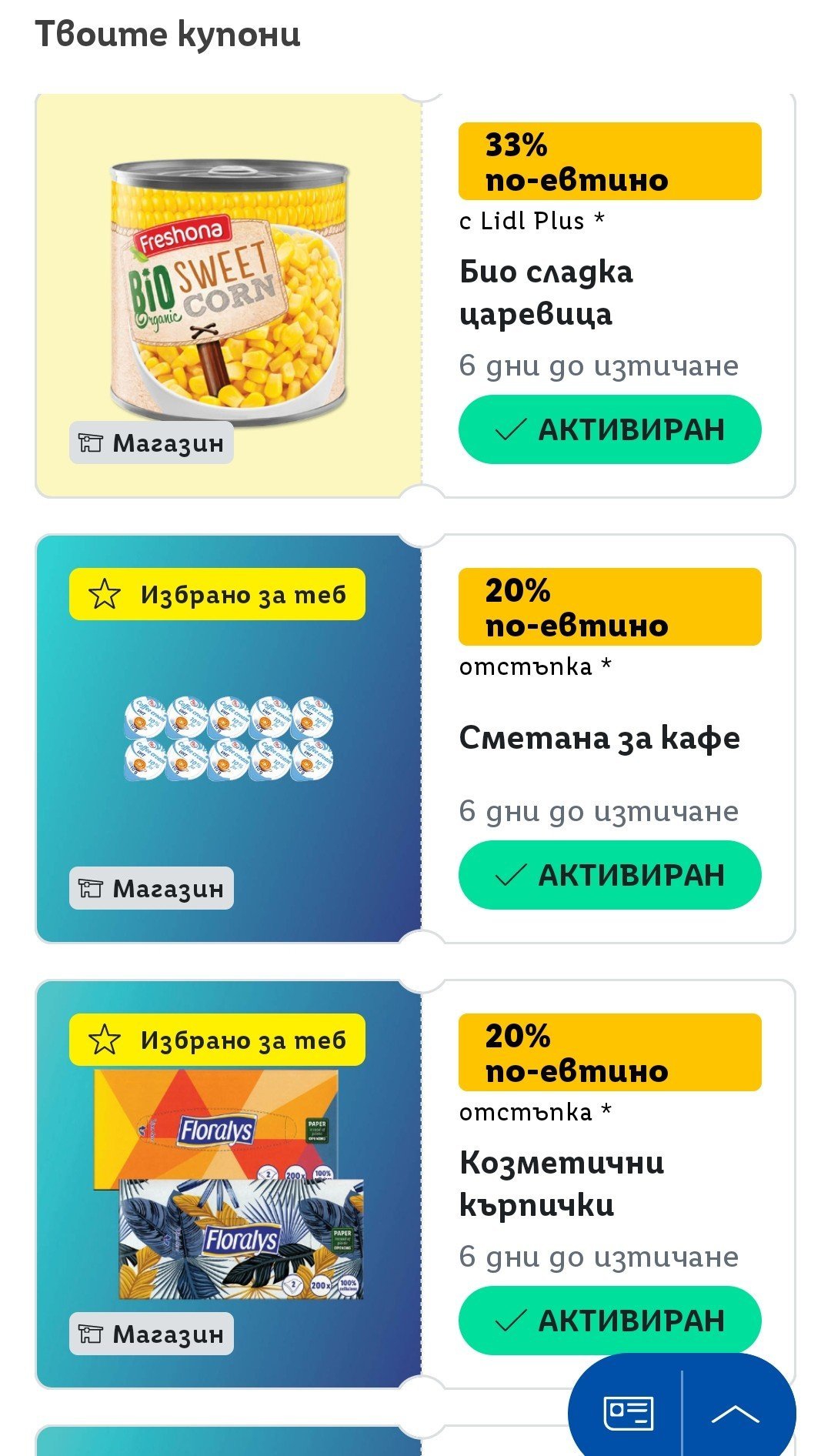The width and height of the screenshot is (831, 1456).
Task: Tap the up arrow to expand
Action: pos(736,1413)
